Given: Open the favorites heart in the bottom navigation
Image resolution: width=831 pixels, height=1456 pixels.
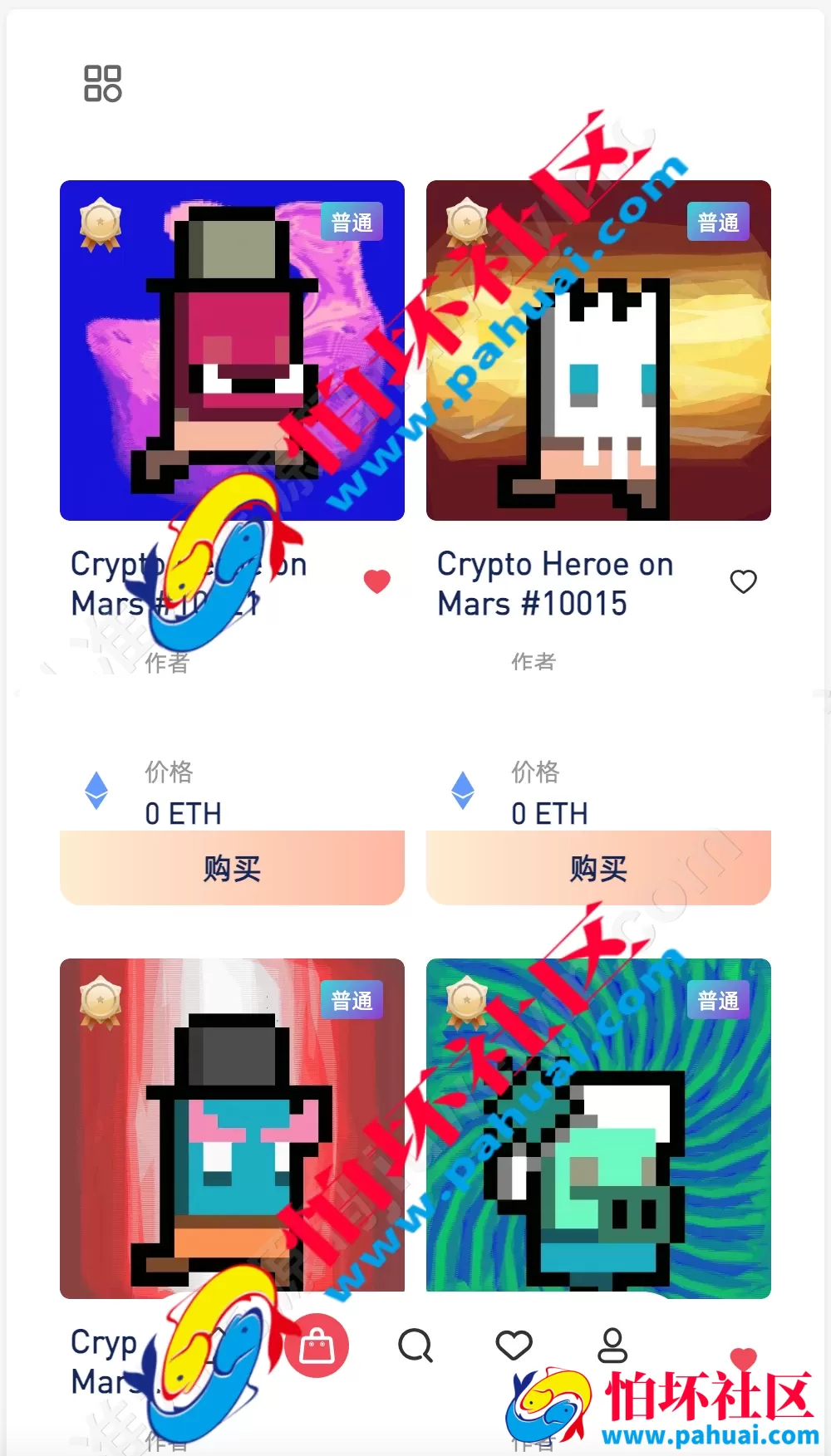Looking at the screenshot, I should point(514,1344).
